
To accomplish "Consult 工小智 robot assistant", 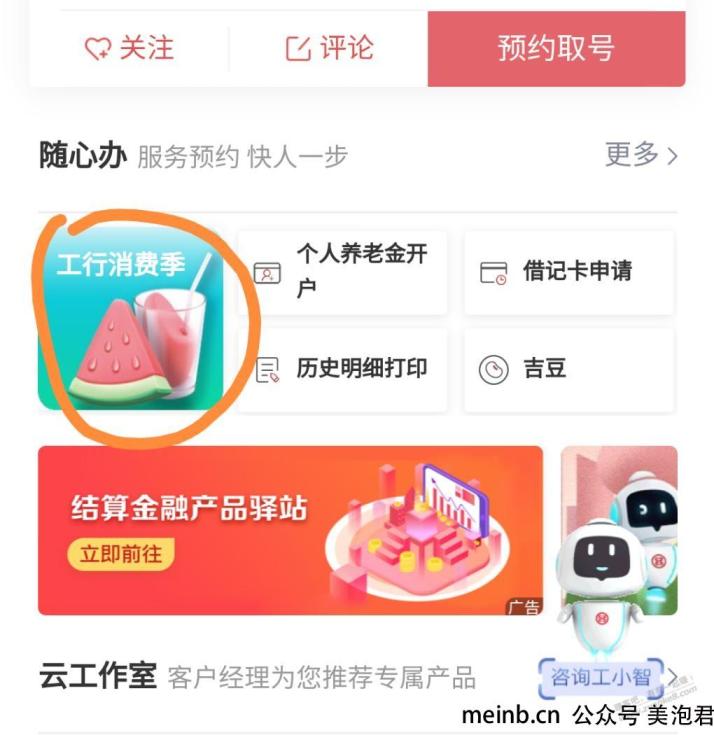I will pos(600,677).
